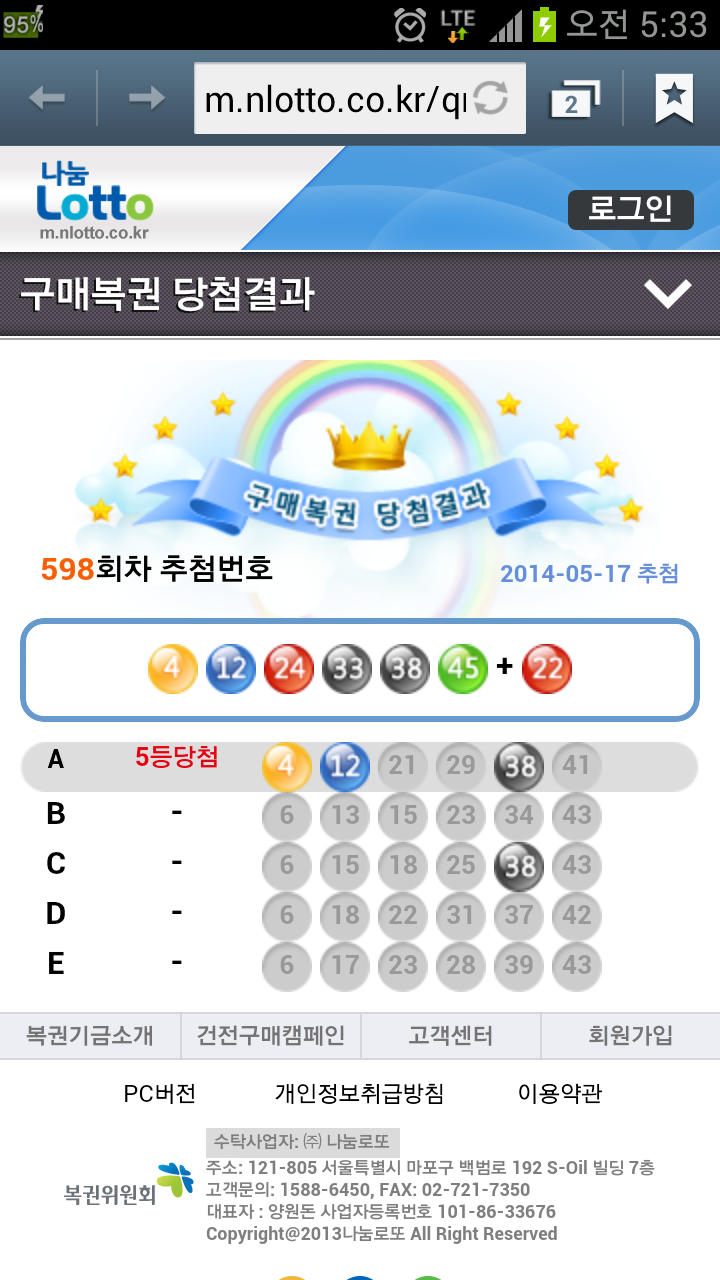
Task: Open 복권기금소개 page
Action: click(x=90, y=1035)
